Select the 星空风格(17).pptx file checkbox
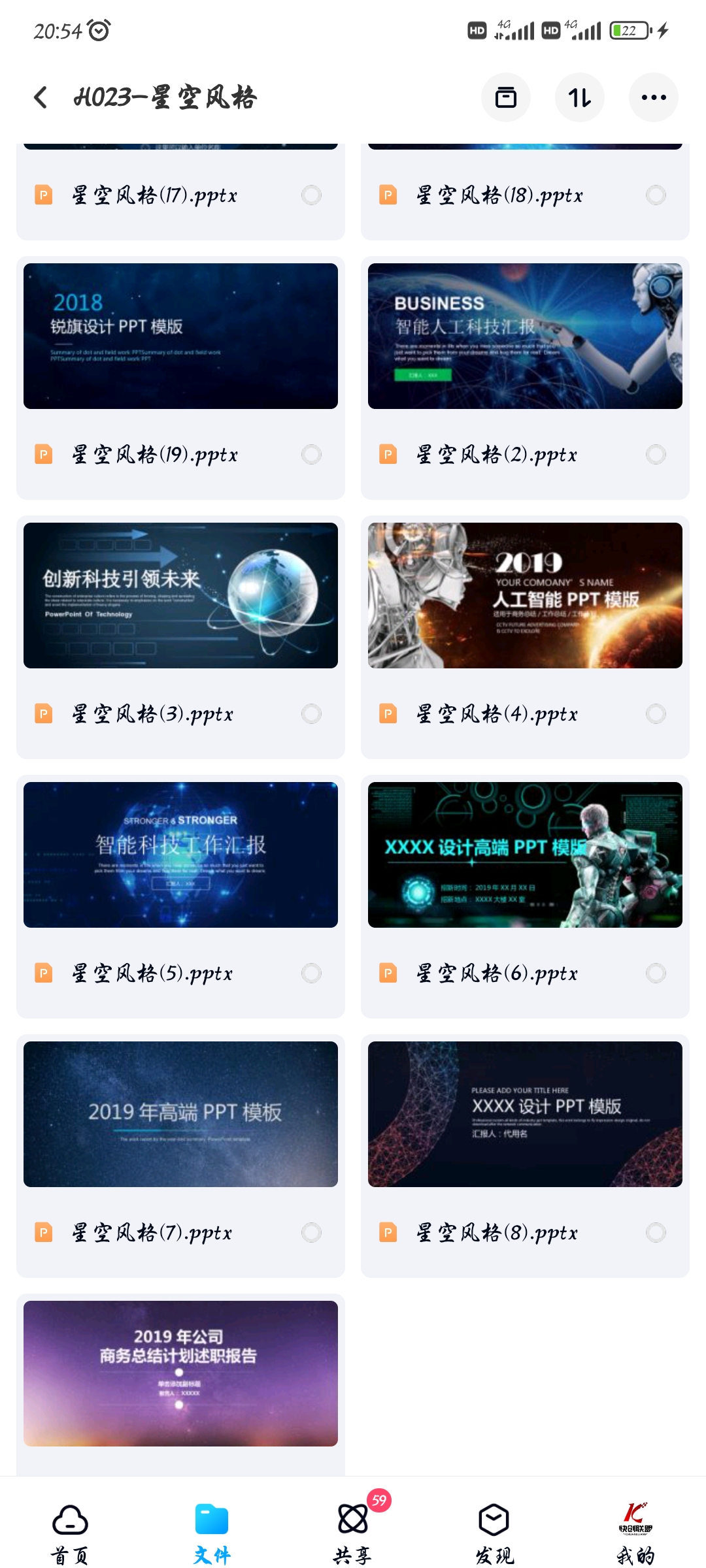The image size is (706, 1568). (311, 195)
